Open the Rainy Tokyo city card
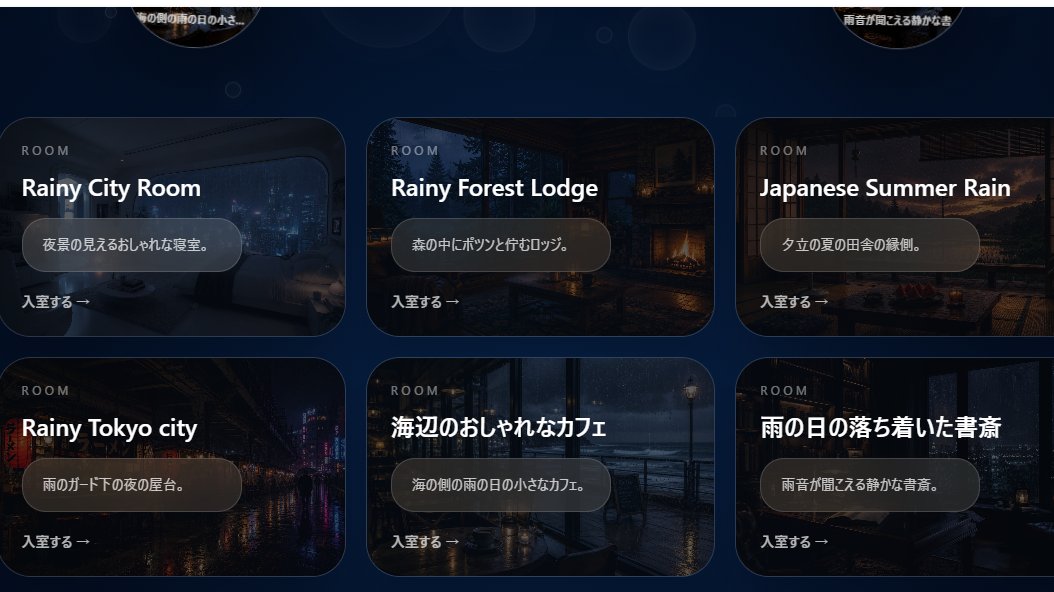 coord(173,466)
